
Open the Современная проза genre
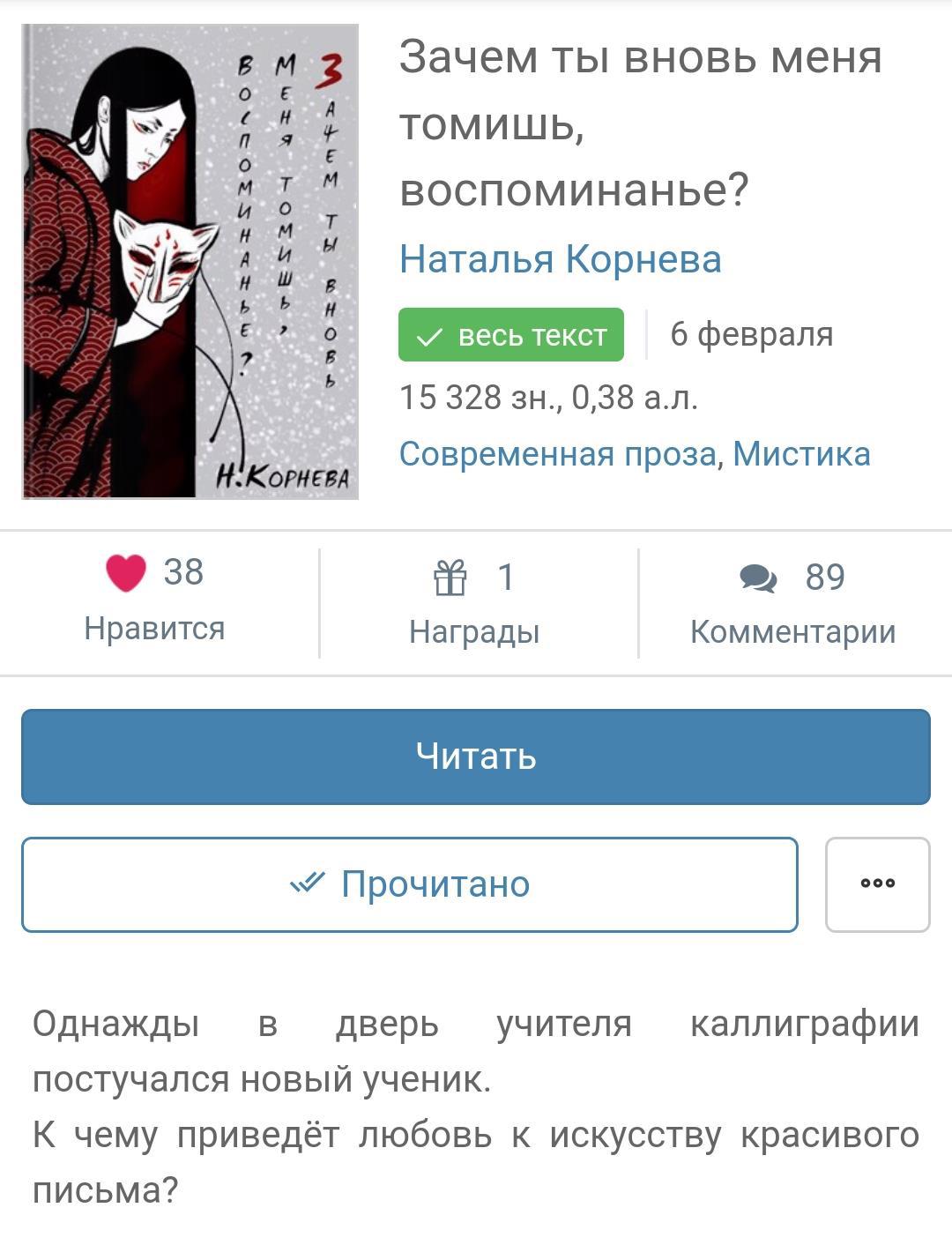pyautogui.click(x=557, y=454)
